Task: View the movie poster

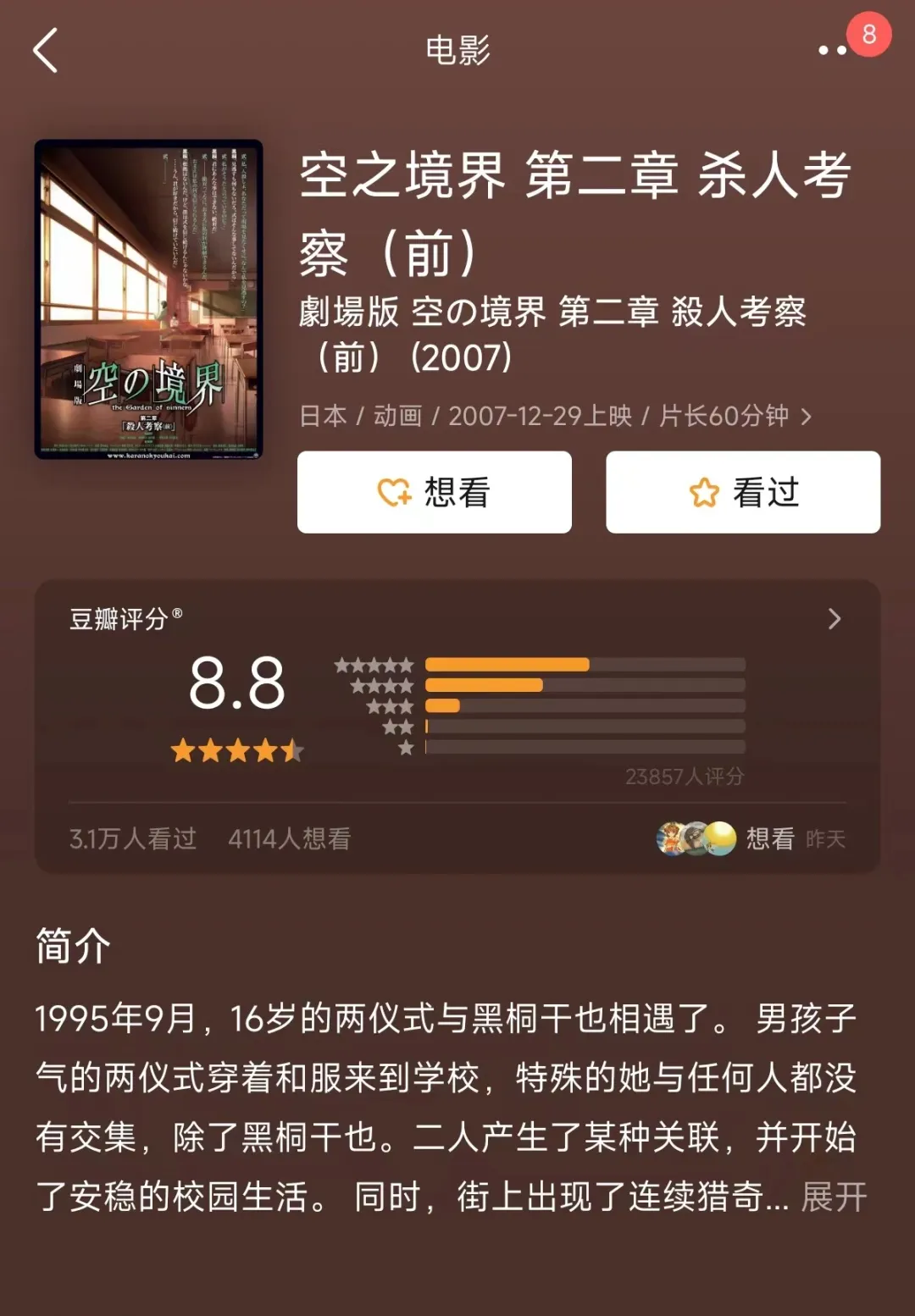Action: coord(148,299)
